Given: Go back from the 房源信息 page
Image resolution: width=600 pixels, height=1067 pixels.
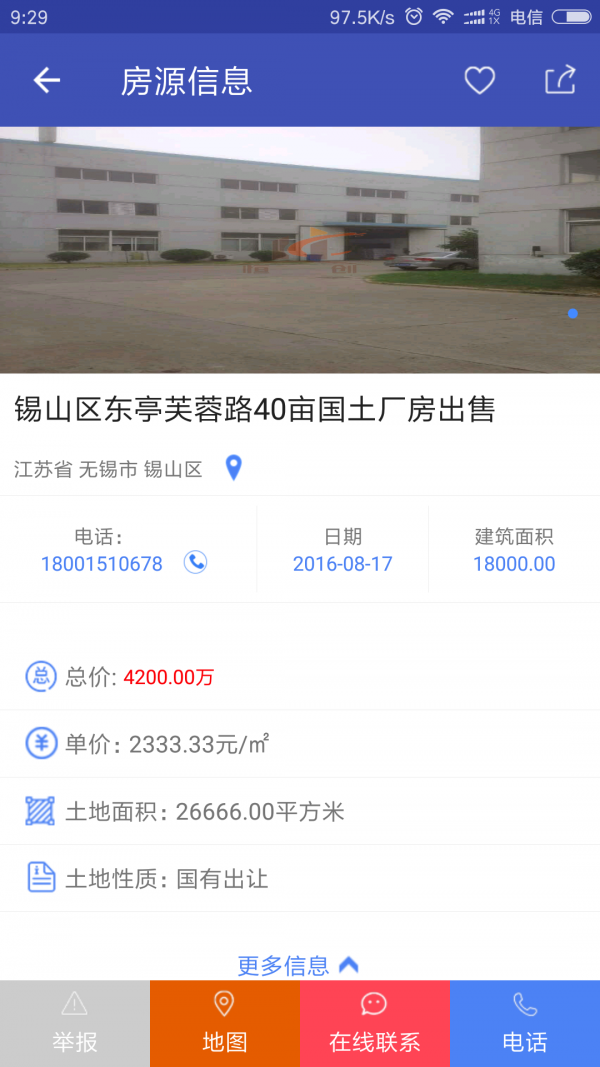Looking at the screenshot, I should 47,81.
